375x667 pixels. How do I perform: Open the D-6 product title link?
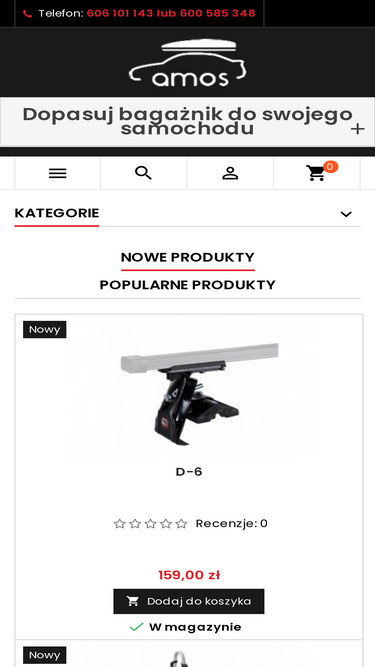coord(189,472)
